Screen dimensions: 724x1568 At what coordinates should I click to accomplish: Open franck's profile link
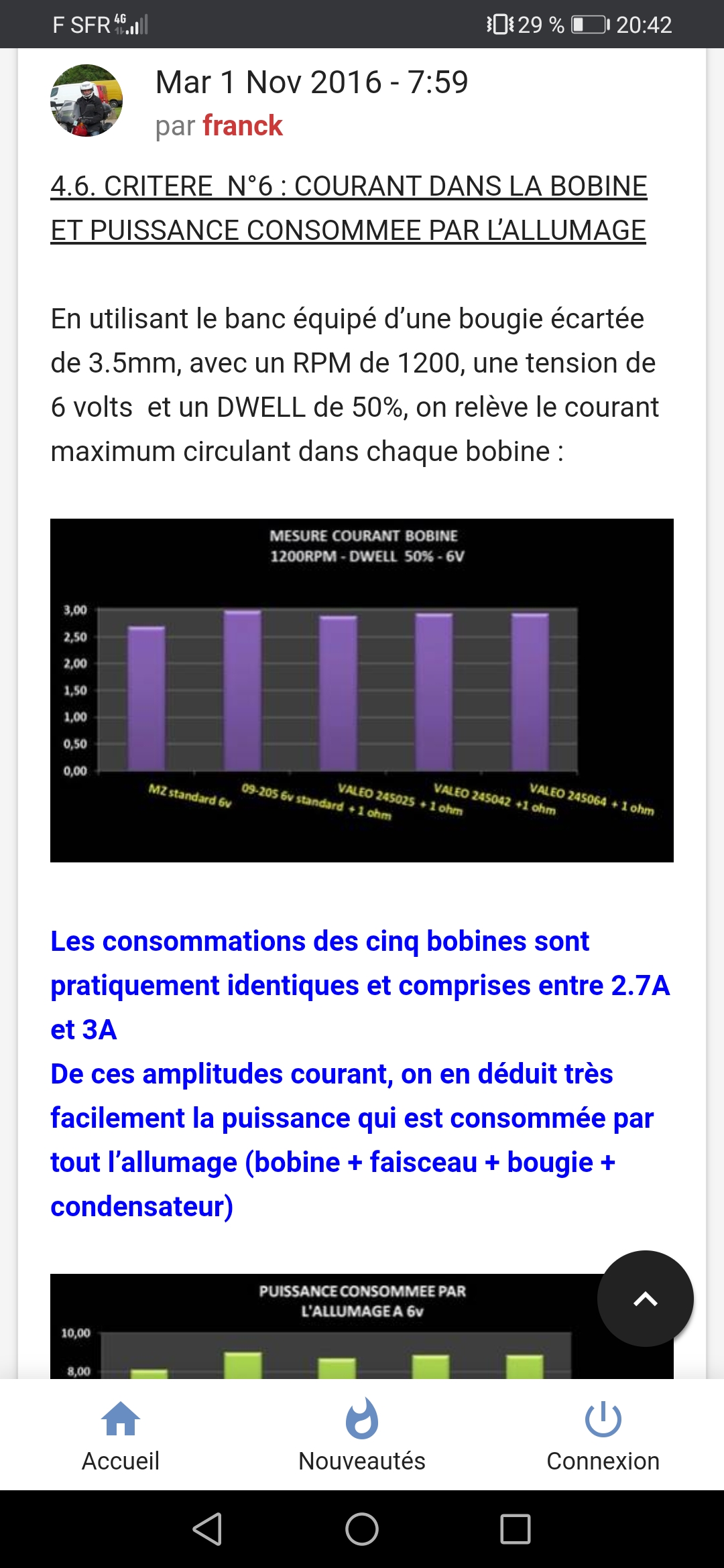coord(243,126)
